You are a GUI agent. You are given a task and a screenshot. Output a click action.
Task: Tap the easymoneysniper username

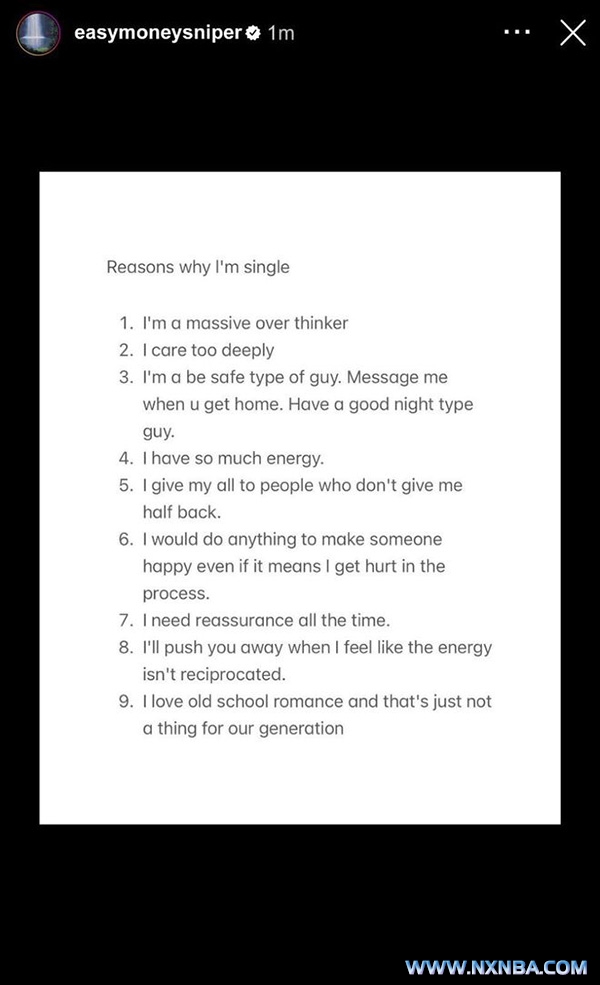click(x=158, y=33)
